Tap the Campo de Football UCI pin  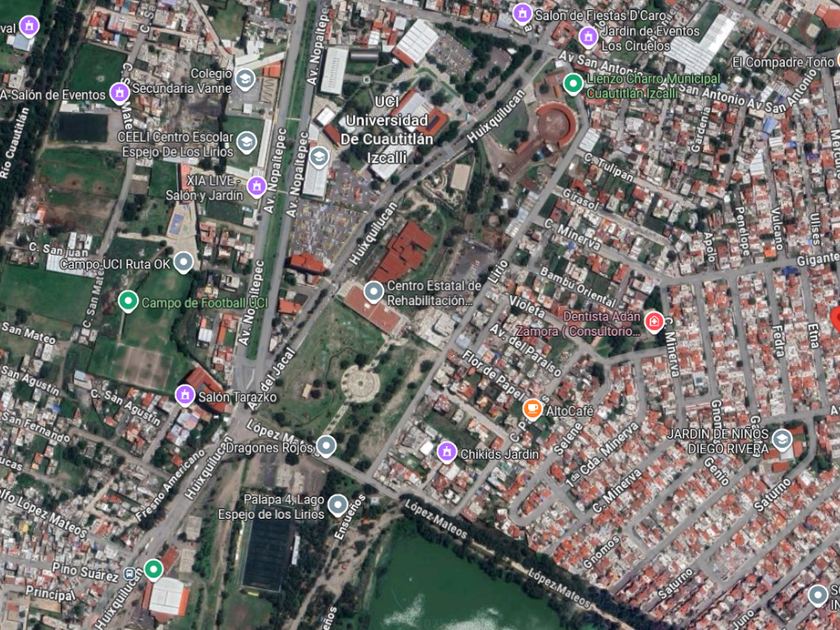[x=128, y=301]
